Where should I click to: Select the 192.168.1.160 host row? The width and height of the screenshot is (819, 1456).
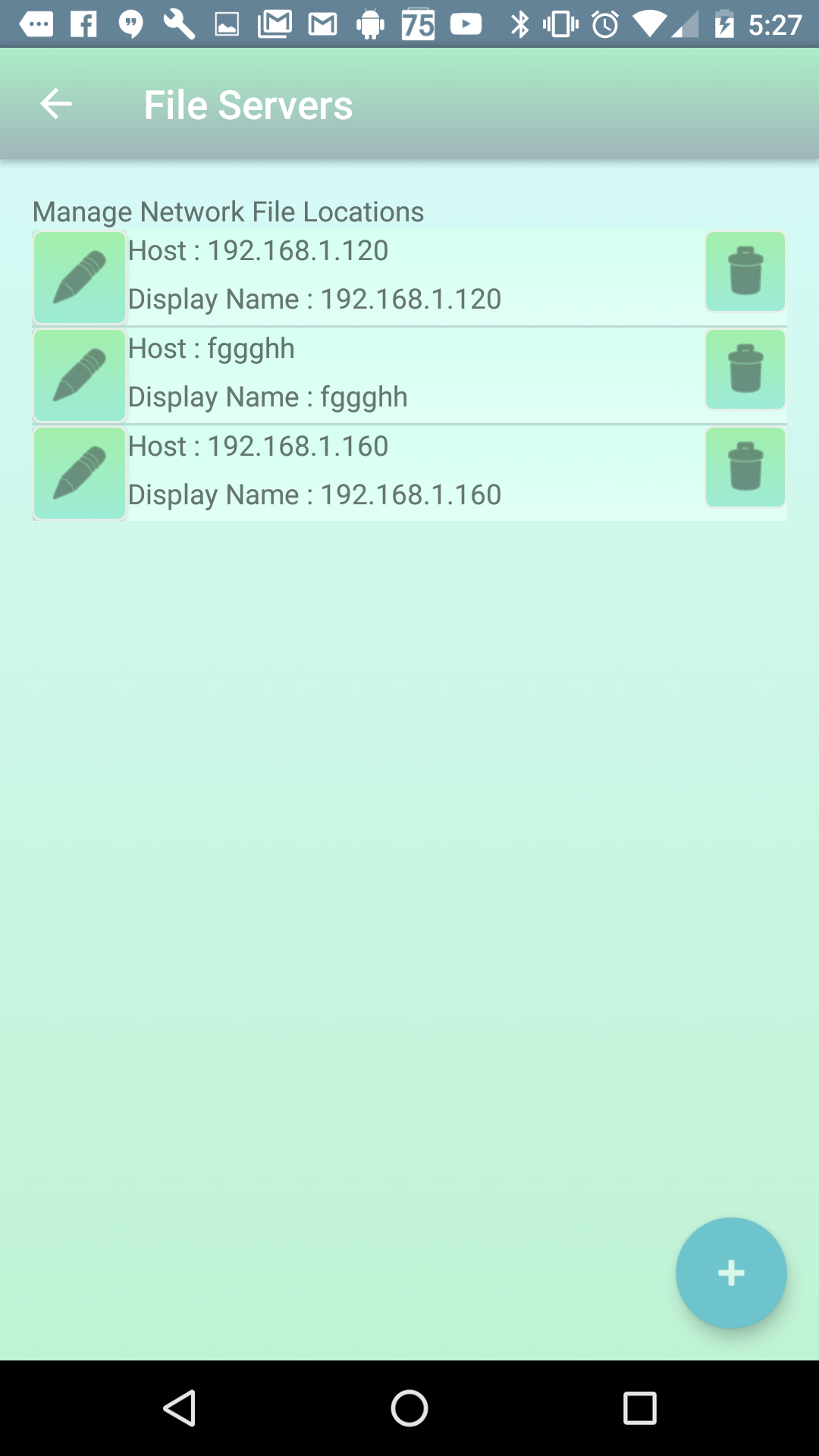(x=417, y=470)
